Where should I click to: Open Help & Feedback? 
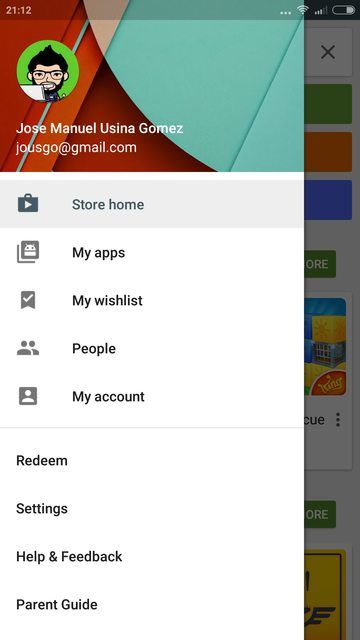(152, 556)
